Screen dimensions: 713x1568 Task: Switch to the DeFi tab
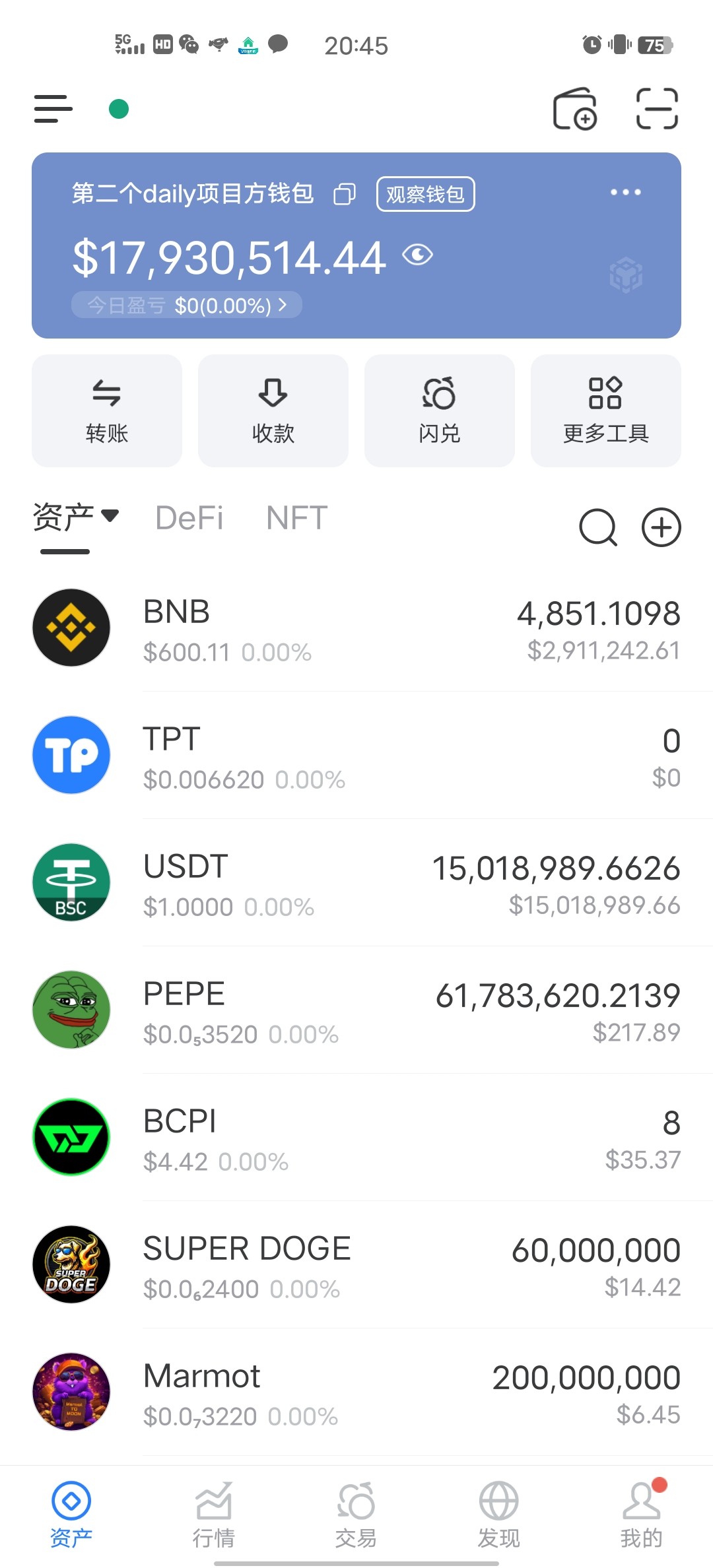pos(189,518)
